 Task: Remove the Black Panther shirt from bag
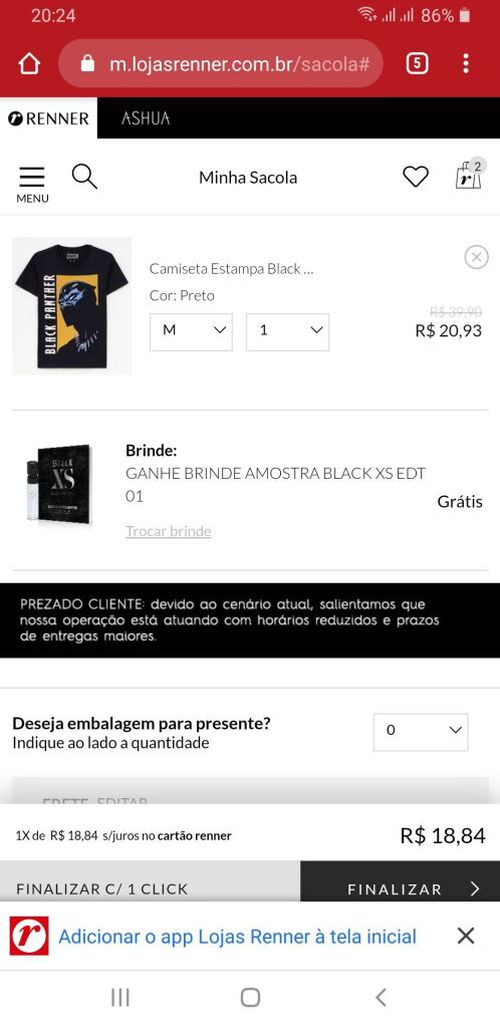[x=476, y=257]
